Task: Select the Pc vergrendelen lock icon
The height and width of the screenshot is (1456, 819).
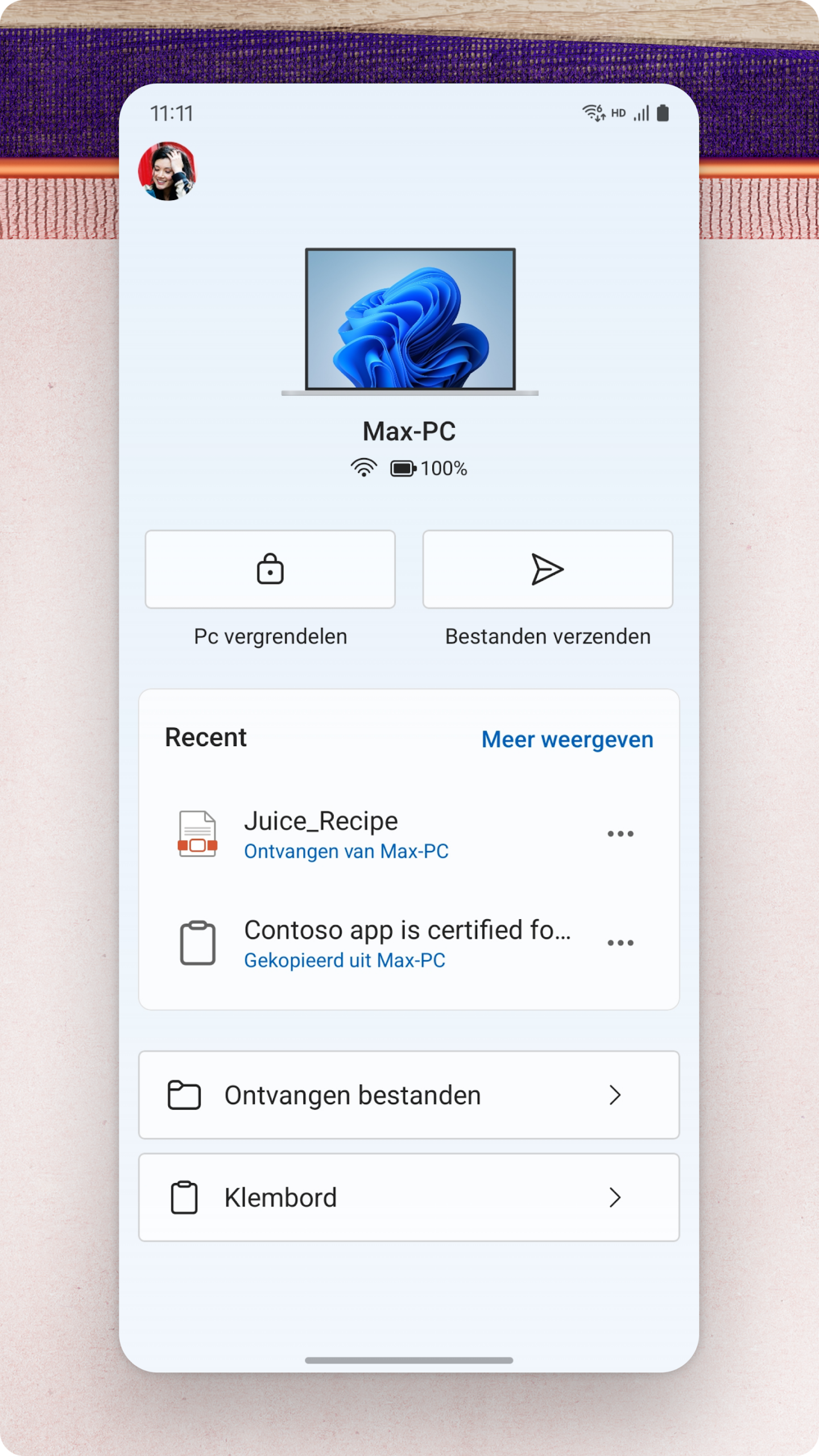Action: point(269,569)
